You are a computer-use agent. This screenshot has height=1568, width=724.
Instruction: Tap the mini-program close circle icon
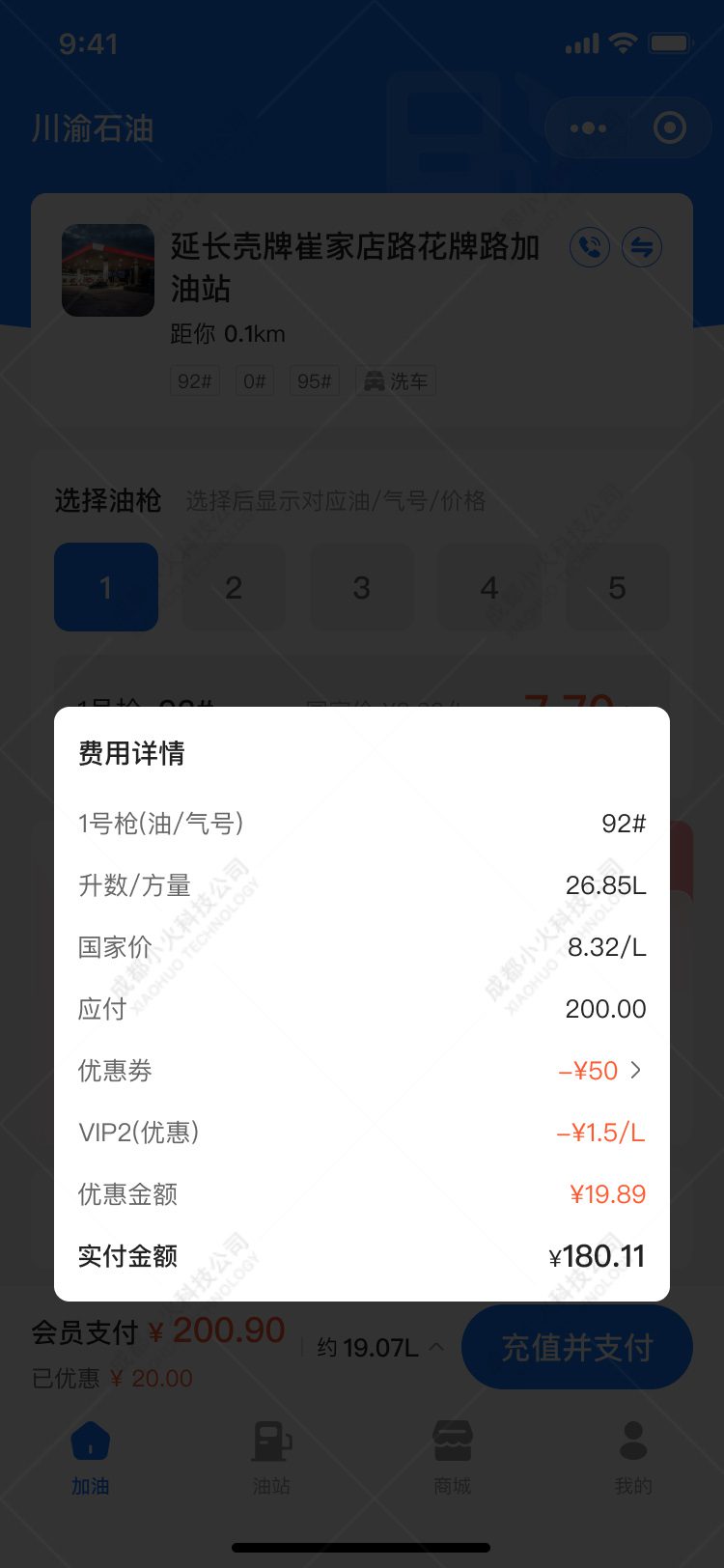pos(668,127)
